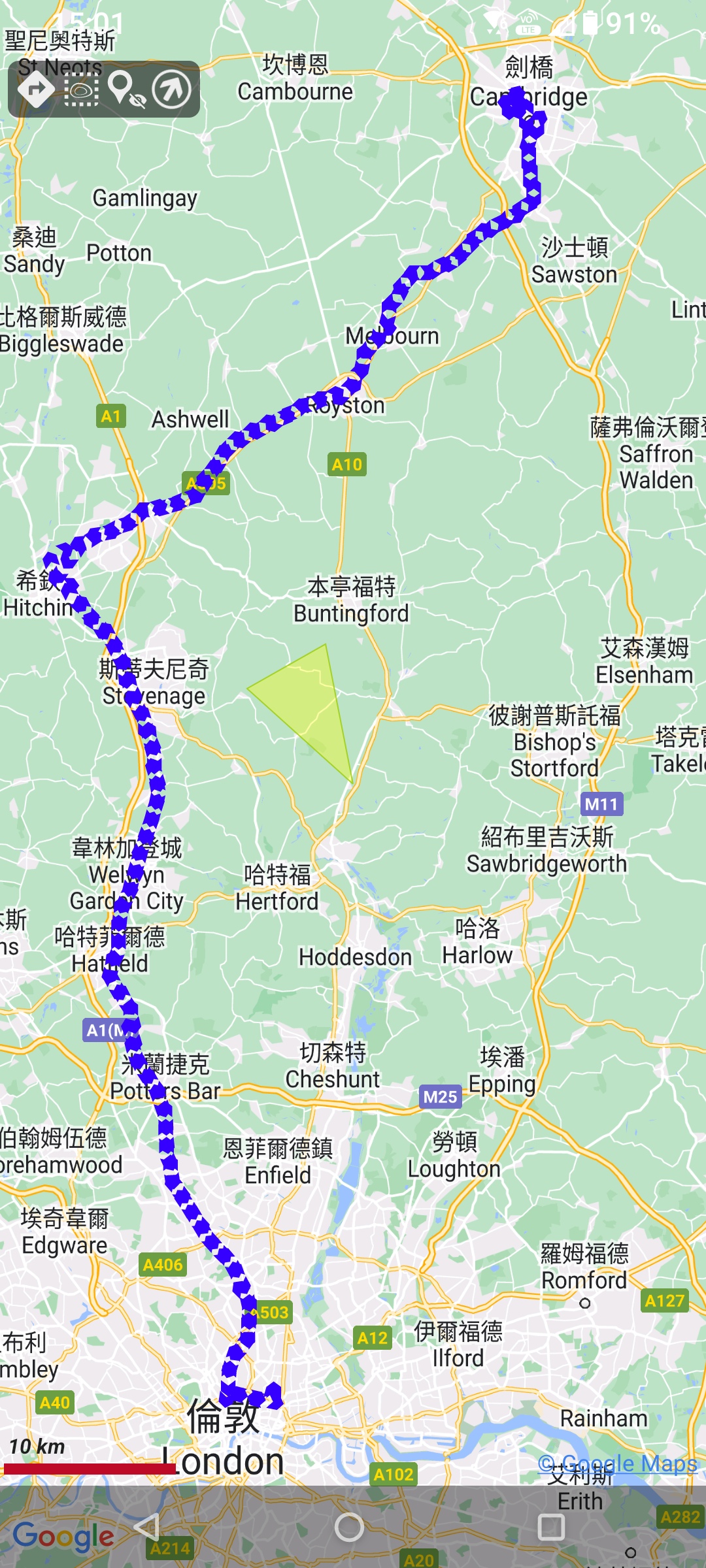
Task: Tap the dotted area selection icon
Action: pos(82,90)
